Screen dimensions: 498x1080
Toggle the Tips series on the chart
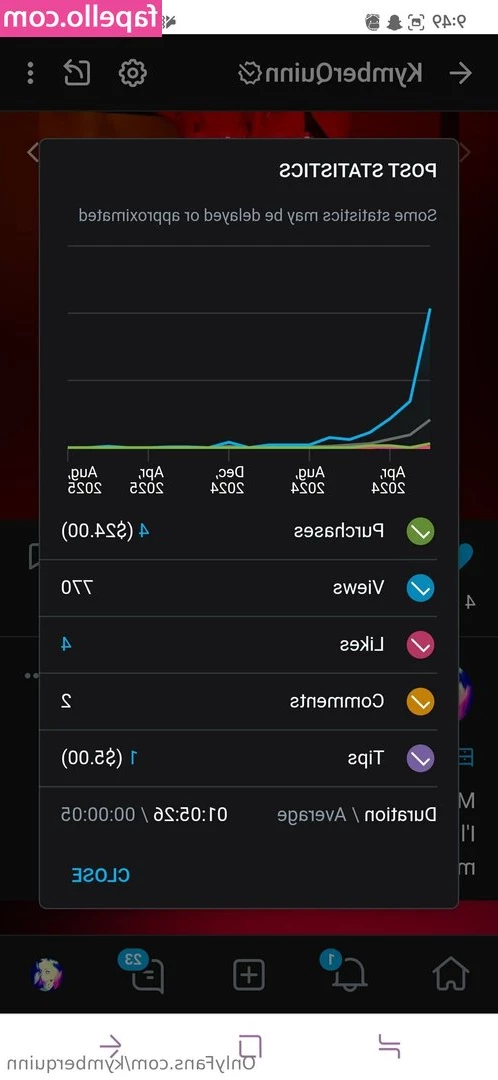coord(420,759)
